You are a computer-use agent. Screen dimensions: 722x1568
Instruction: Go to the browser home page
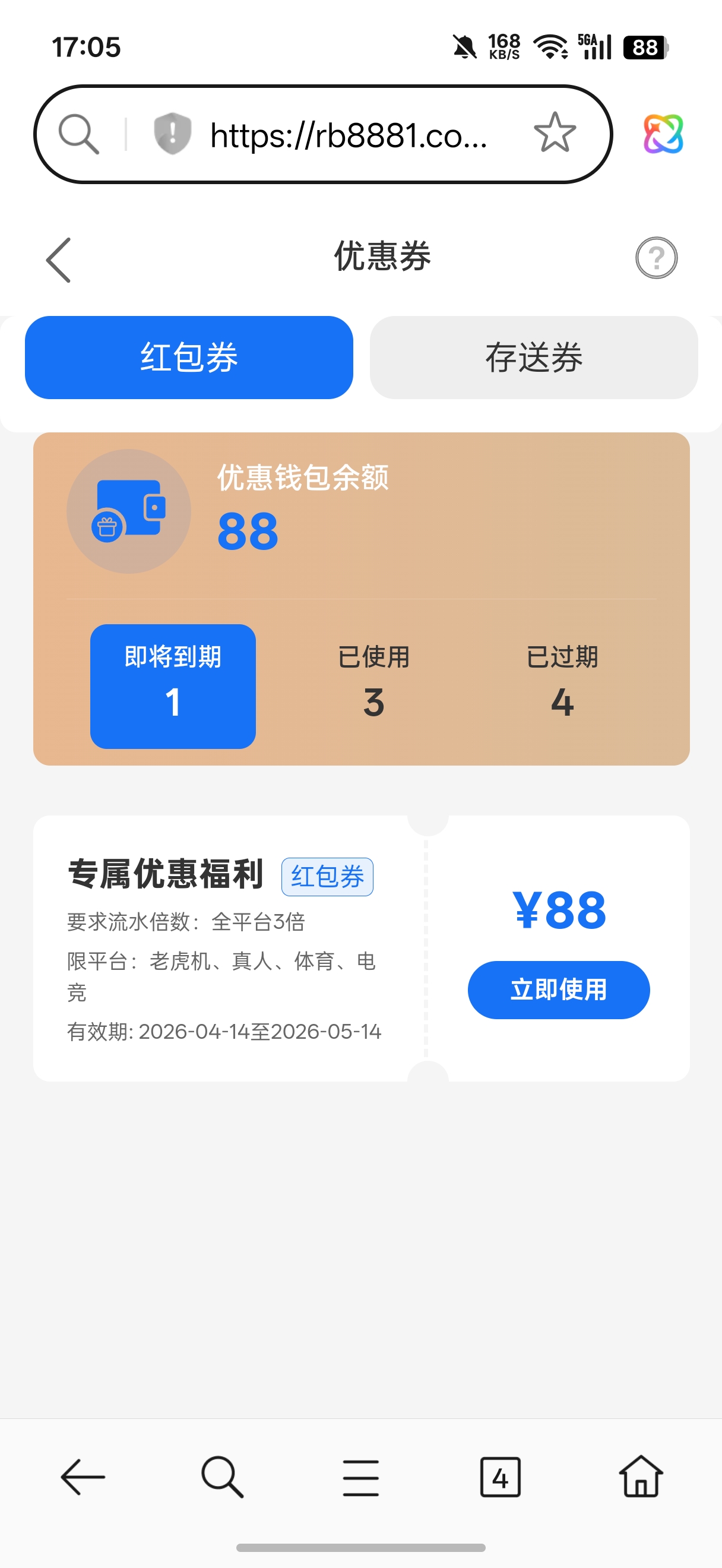tap(640, 1477)
